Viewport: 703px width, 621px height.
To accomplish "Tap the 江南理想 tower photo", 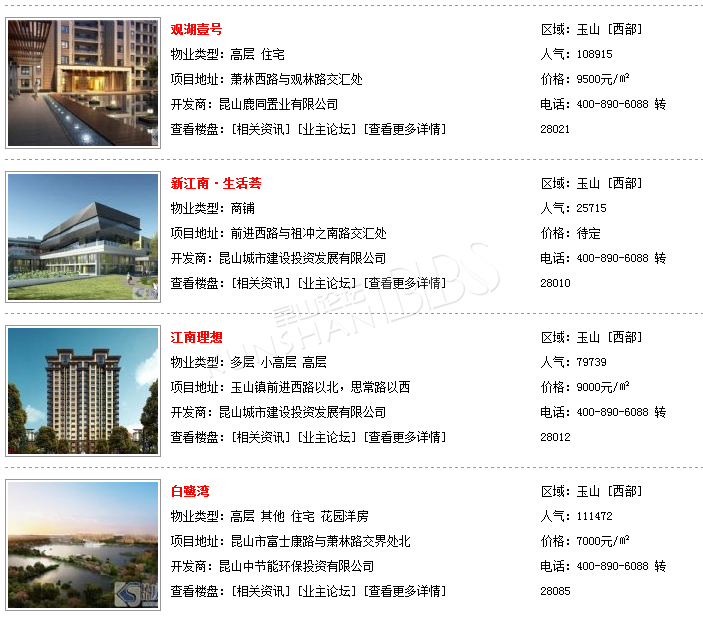I will [83, 391].
